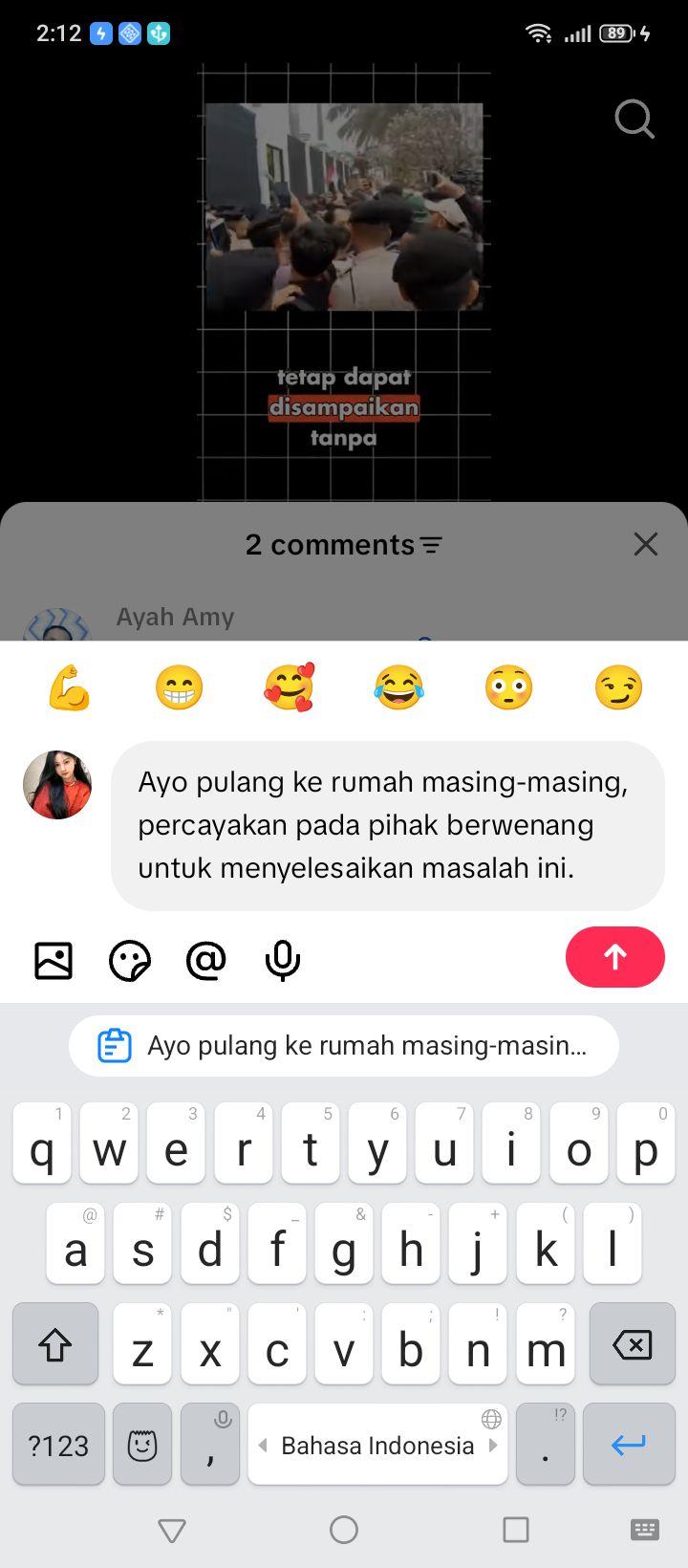Insert the flexed biceps emoji
This screenshot has width=688, height=1568.
(70, 686)
